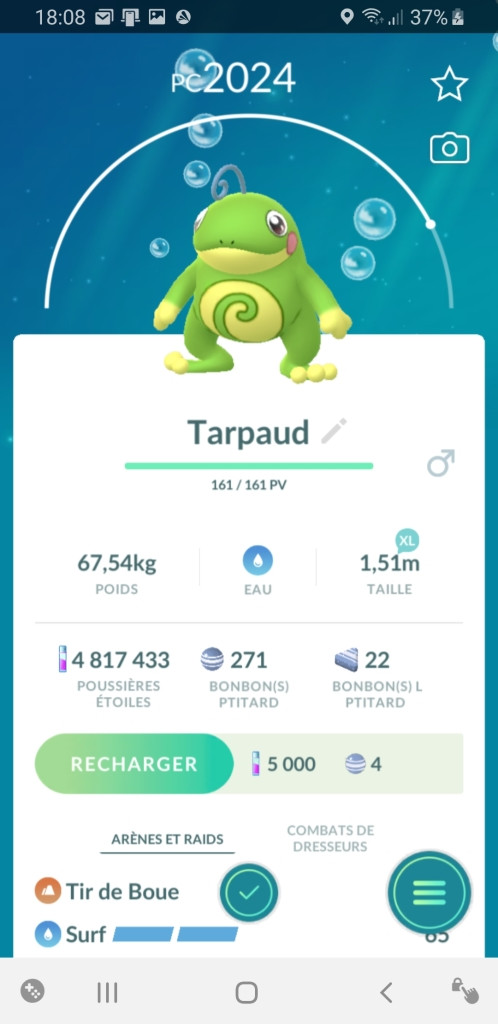Go back using system back arrow

(386, 993)
